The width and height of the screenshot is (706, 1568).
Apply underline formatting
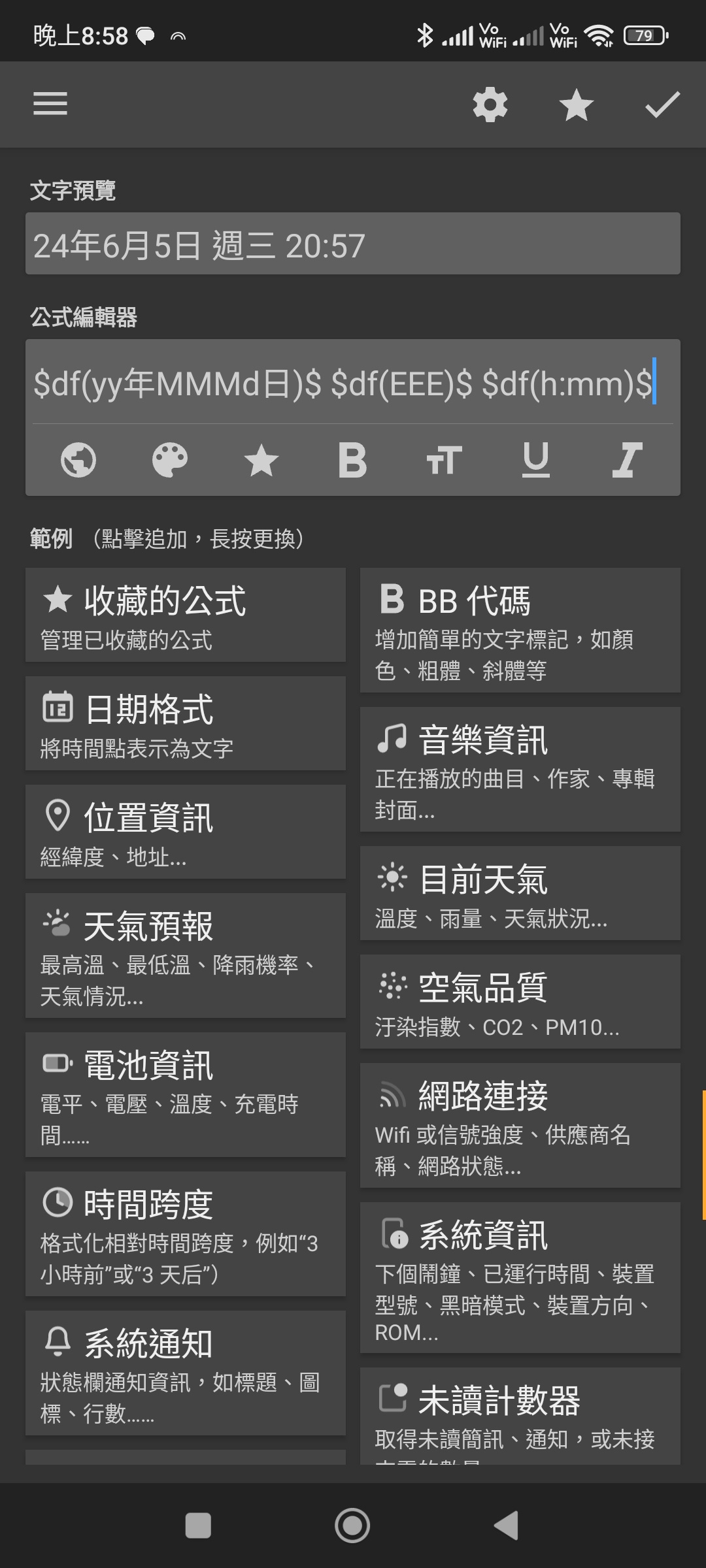click(x=535, y=460)
